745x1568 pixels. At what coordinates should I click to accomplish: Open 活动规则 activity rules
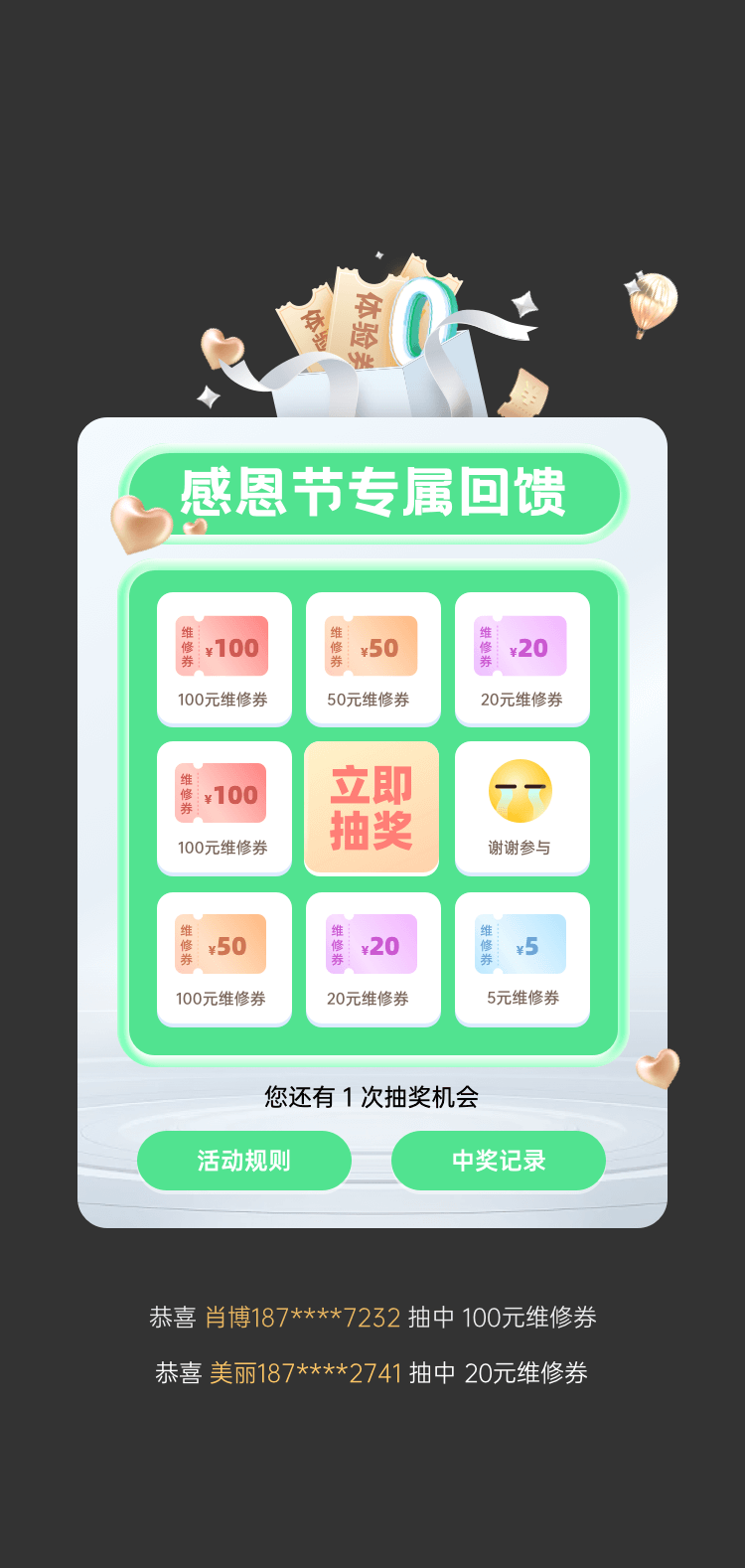tap(244, 1160)
